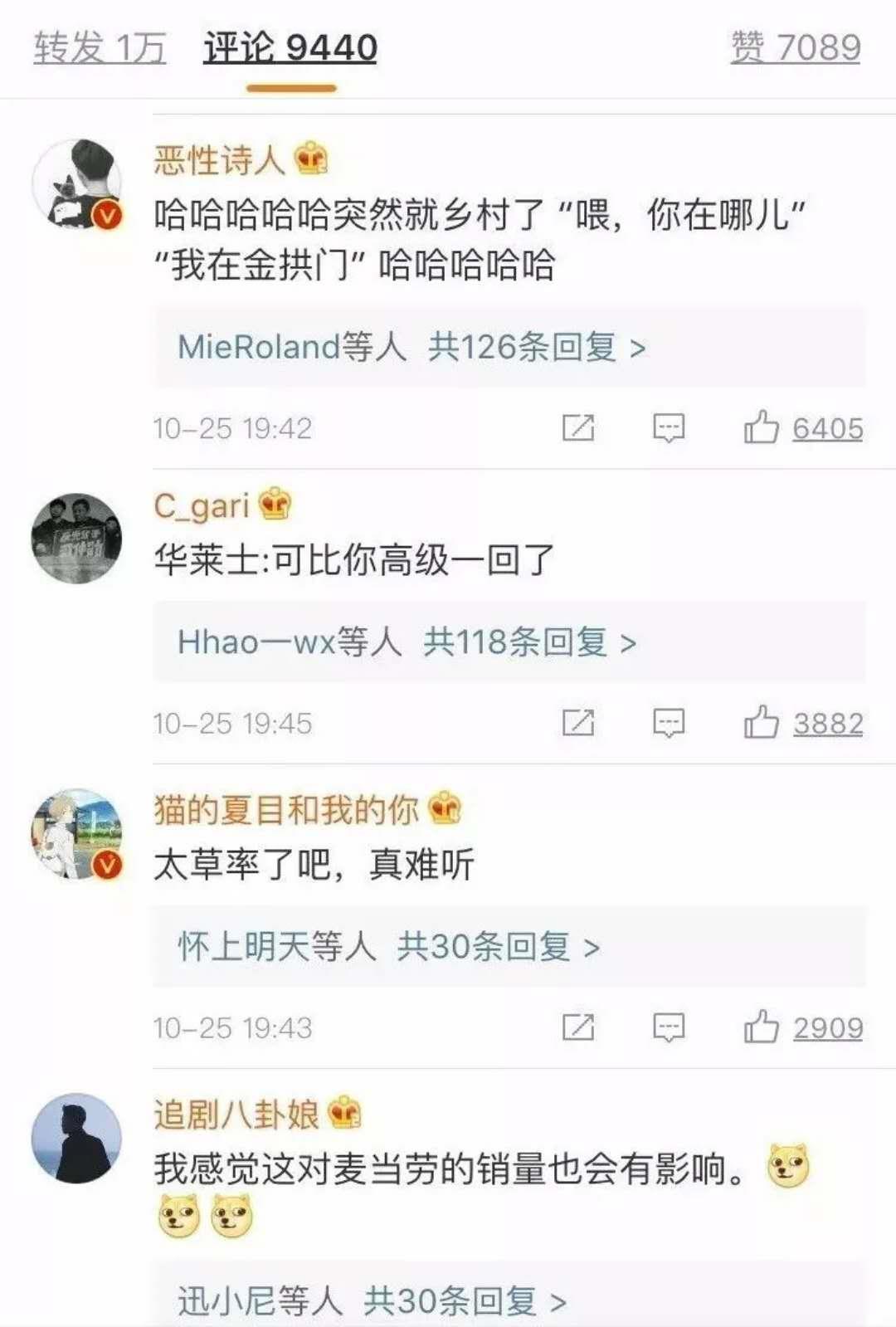Viewport: 896px width, 1327px height.
Task: Open 追剧八卦娘's profile avatar
Action: tap(76, 1137)
